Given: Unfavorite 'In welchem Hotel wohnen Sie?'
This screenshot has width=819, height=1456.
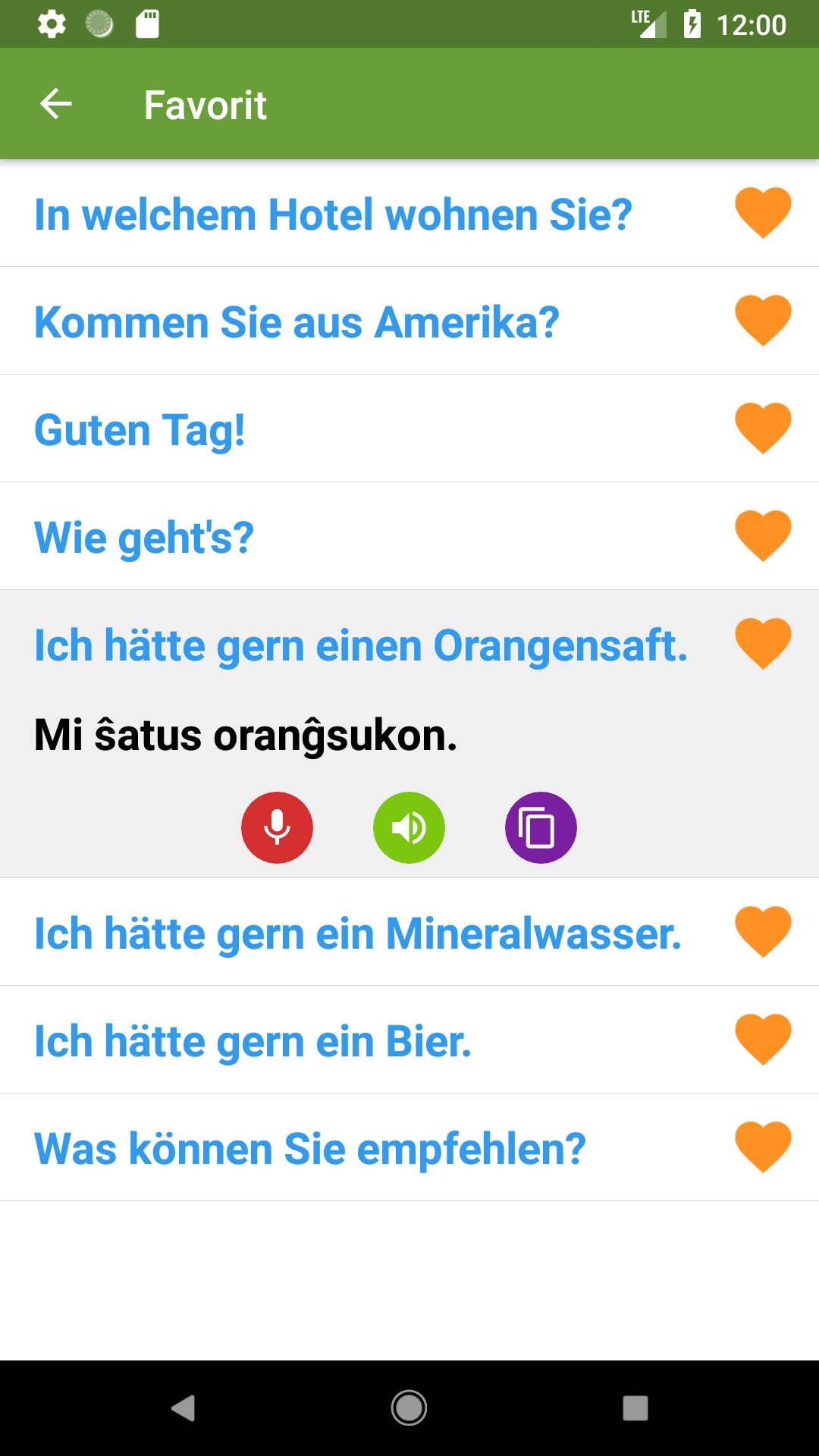Looking at the screenshot, I should point(763,213).
